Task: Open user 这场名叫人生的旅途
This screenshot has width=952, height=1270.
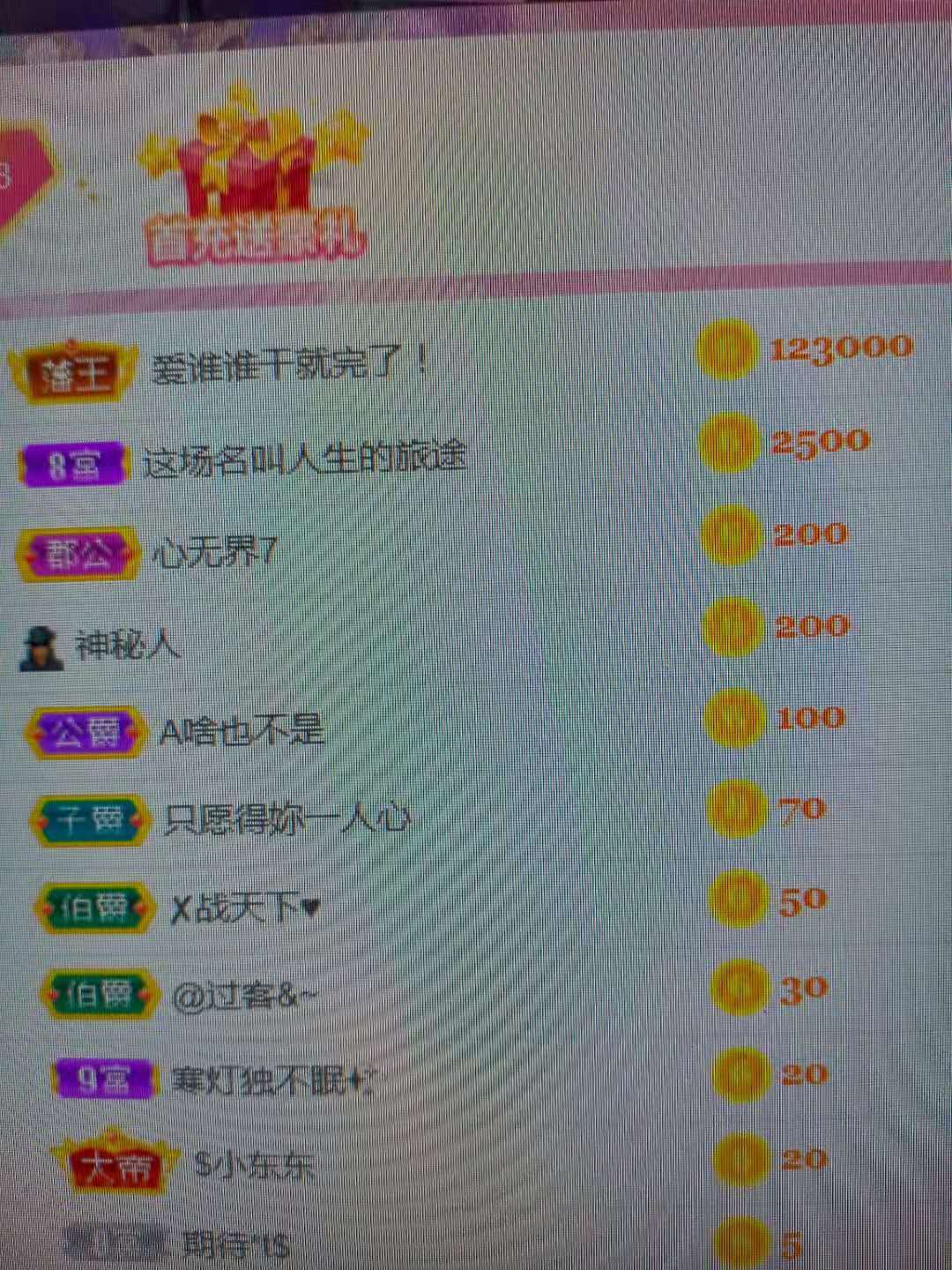Action: [304, 459]
